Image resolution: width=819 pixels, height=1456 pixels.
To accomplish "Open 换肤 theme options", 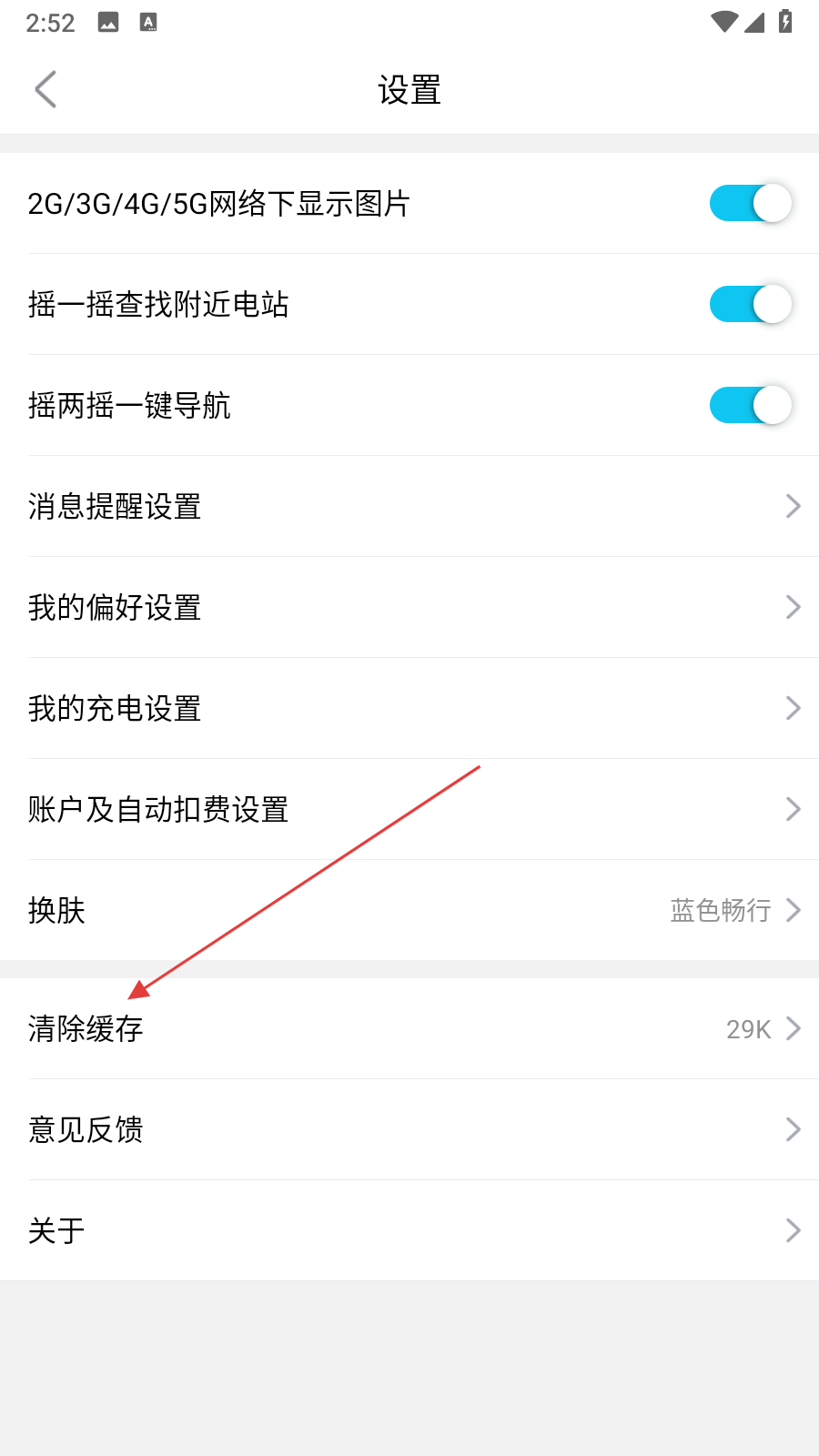I will pos(409,910).
